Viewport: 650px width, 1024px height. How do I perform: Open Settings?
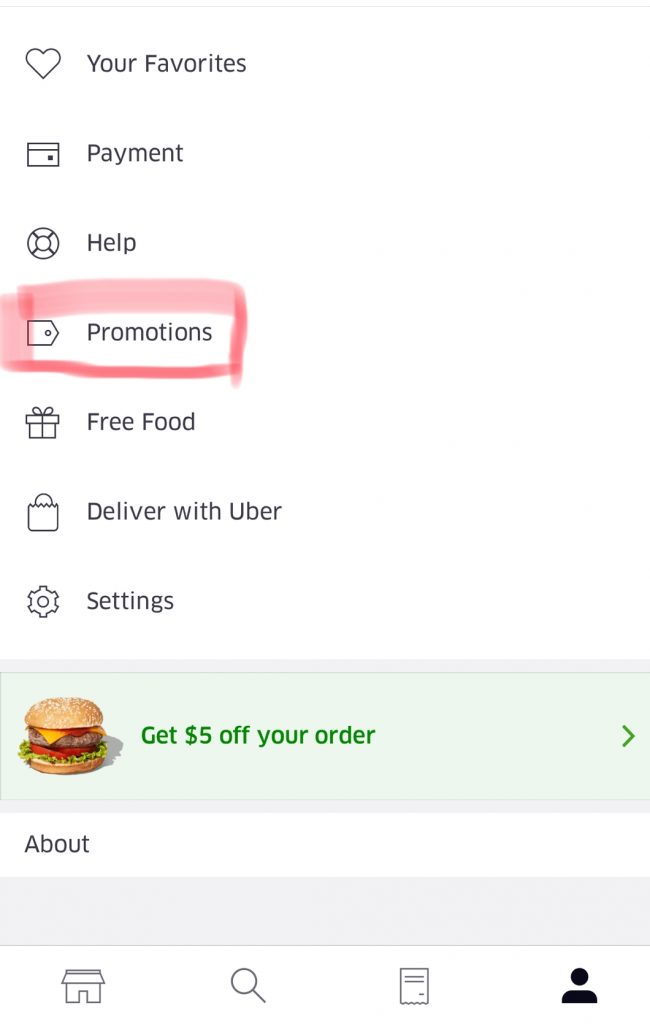(129, 601)
